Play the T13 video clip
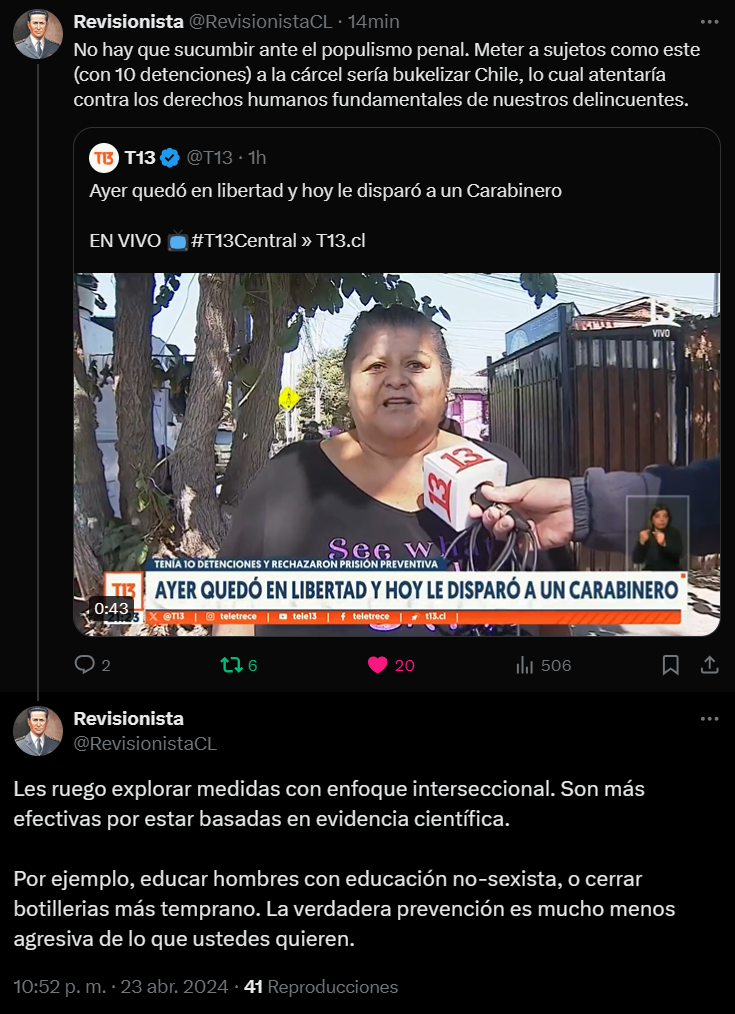735x1014 pixels. click(x=397, y=455)
